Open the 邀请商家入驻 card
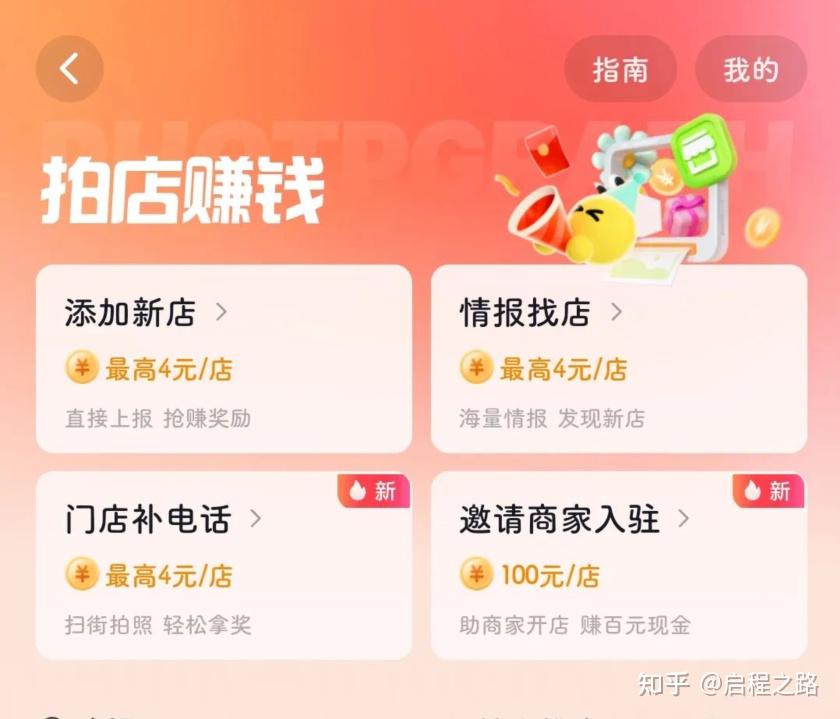The width and height of the screenshot is (840, 719). (x=618, y=565)
